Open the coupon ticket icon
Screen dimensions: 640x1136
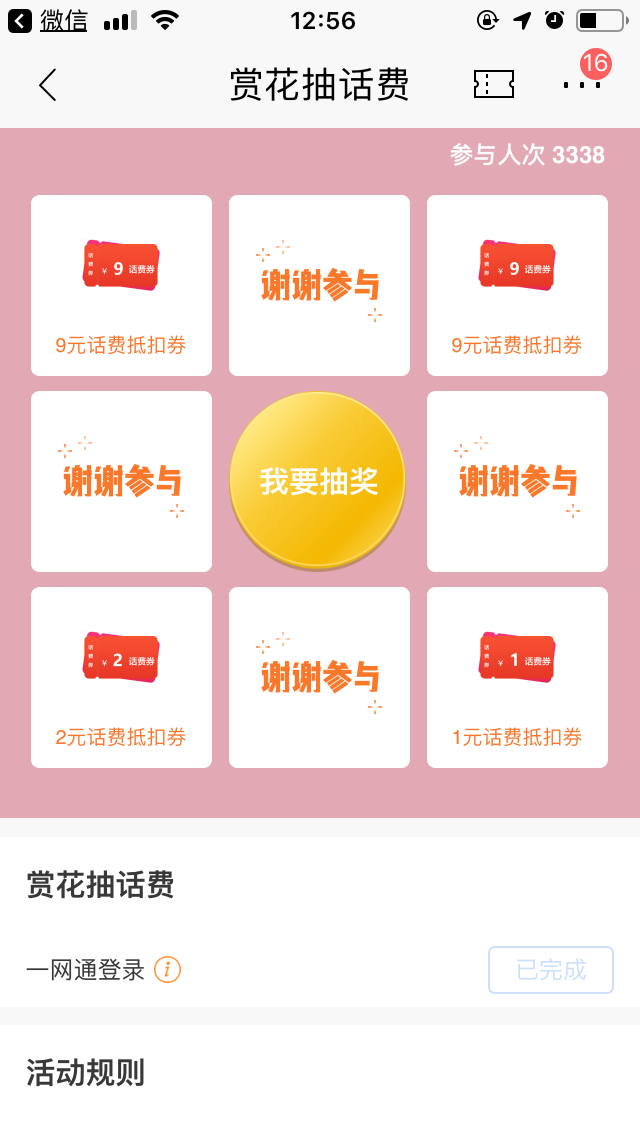point(494,85)
